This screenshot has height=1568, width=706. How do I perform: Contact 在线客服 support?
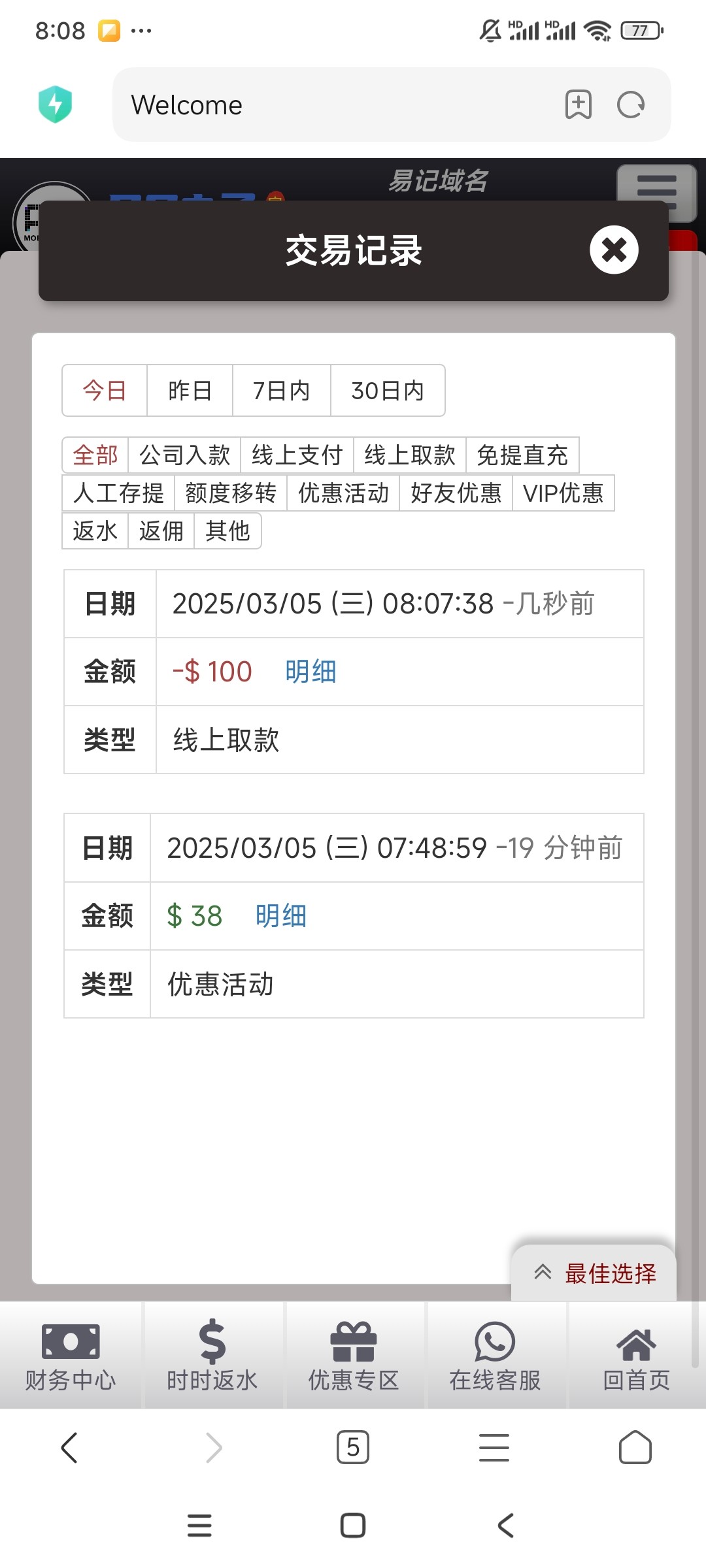[x=495, y=1356]
